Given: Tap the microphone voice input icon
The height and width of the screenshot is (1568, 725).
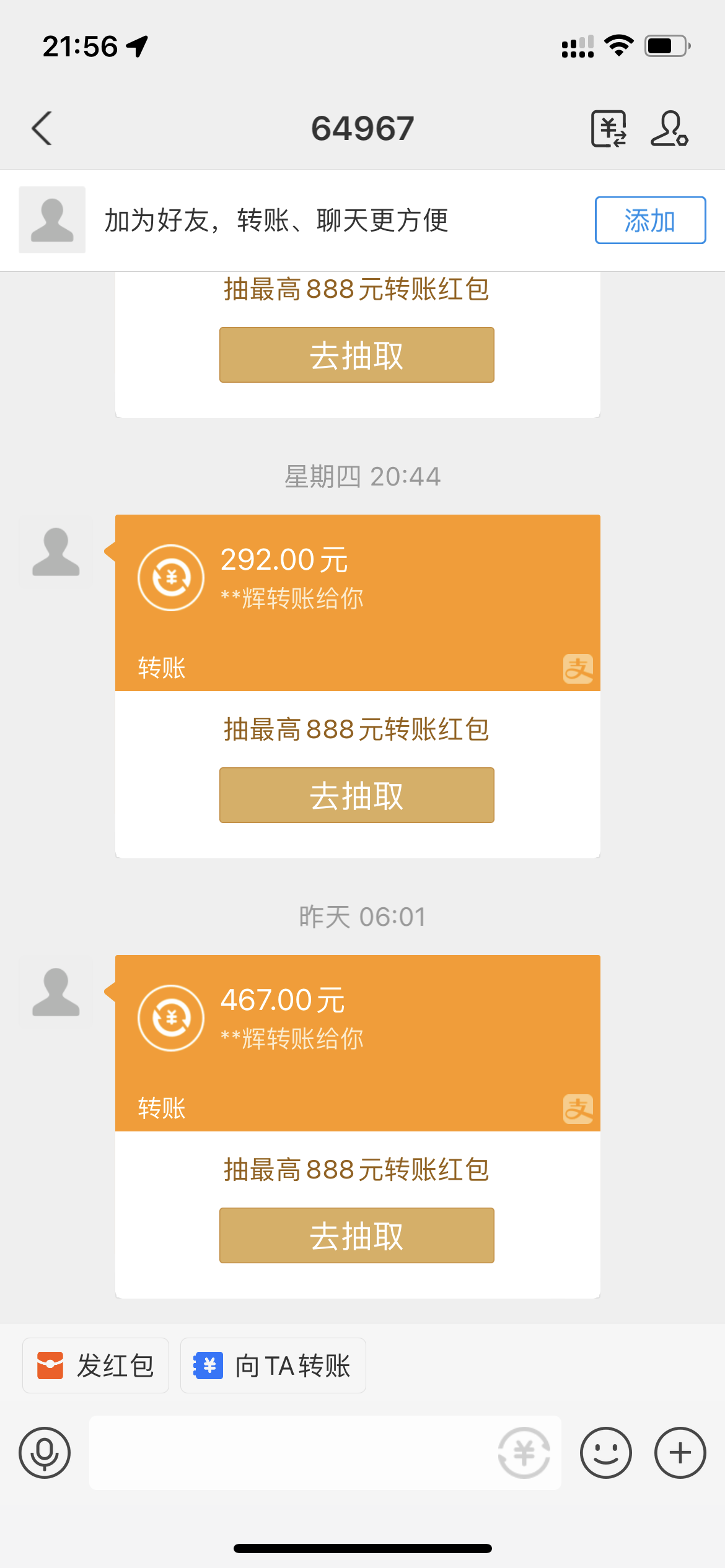Looking at the screenshot, I should point(43,1452).
